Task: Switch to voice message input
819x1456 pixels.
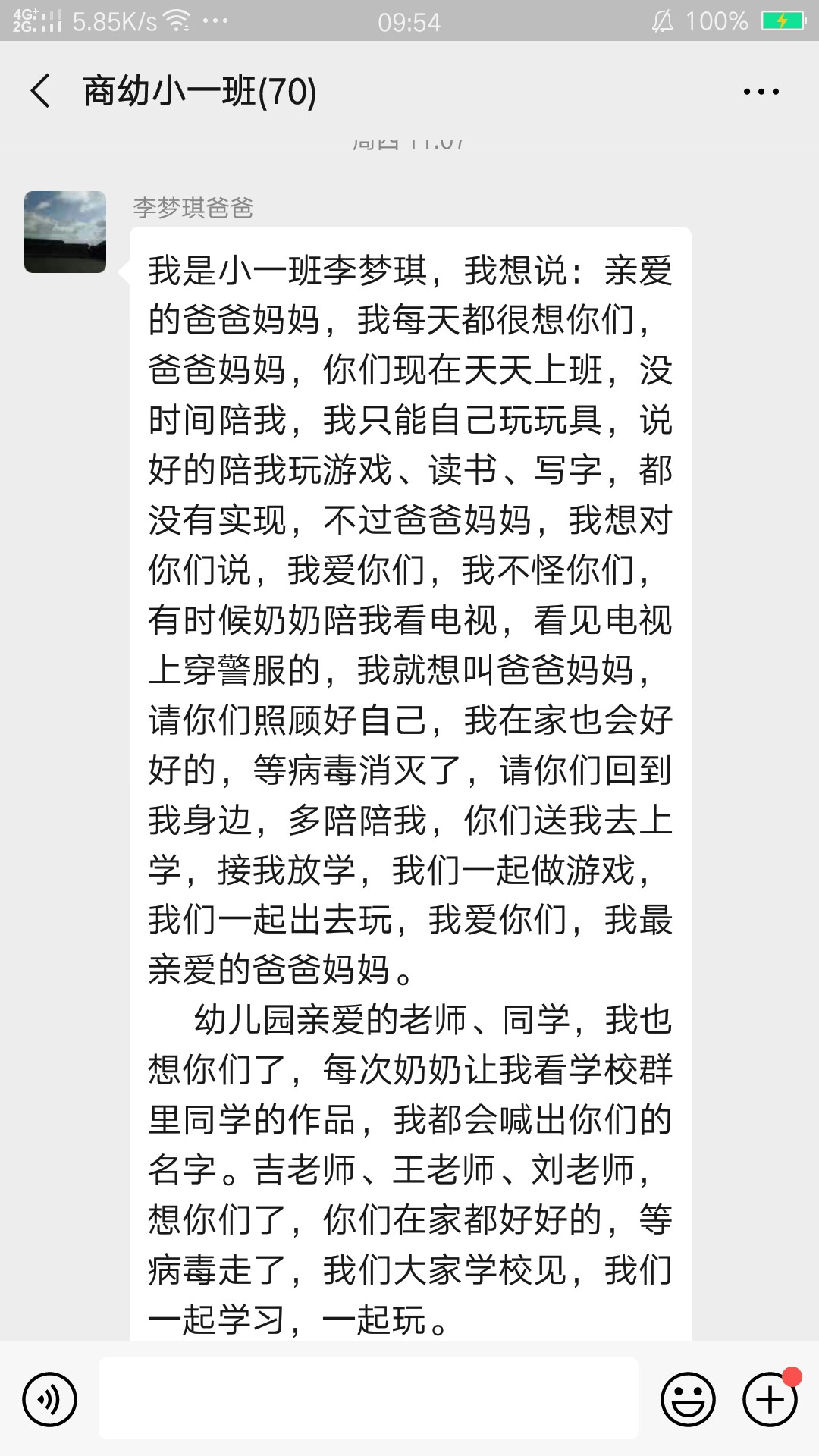Action: pos(50,1399)
